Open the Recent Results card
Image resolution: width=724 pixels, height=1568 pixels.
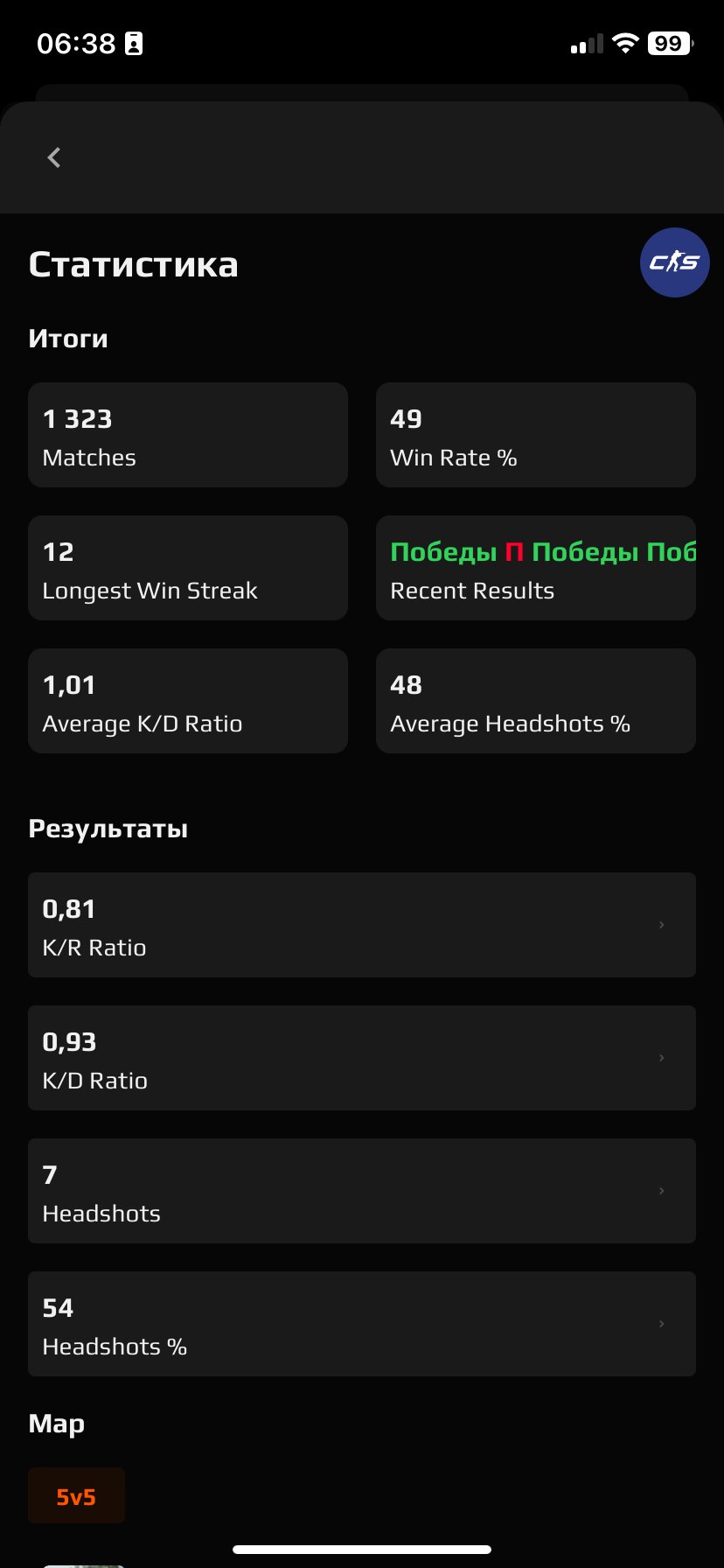click(x=535, y=567)
